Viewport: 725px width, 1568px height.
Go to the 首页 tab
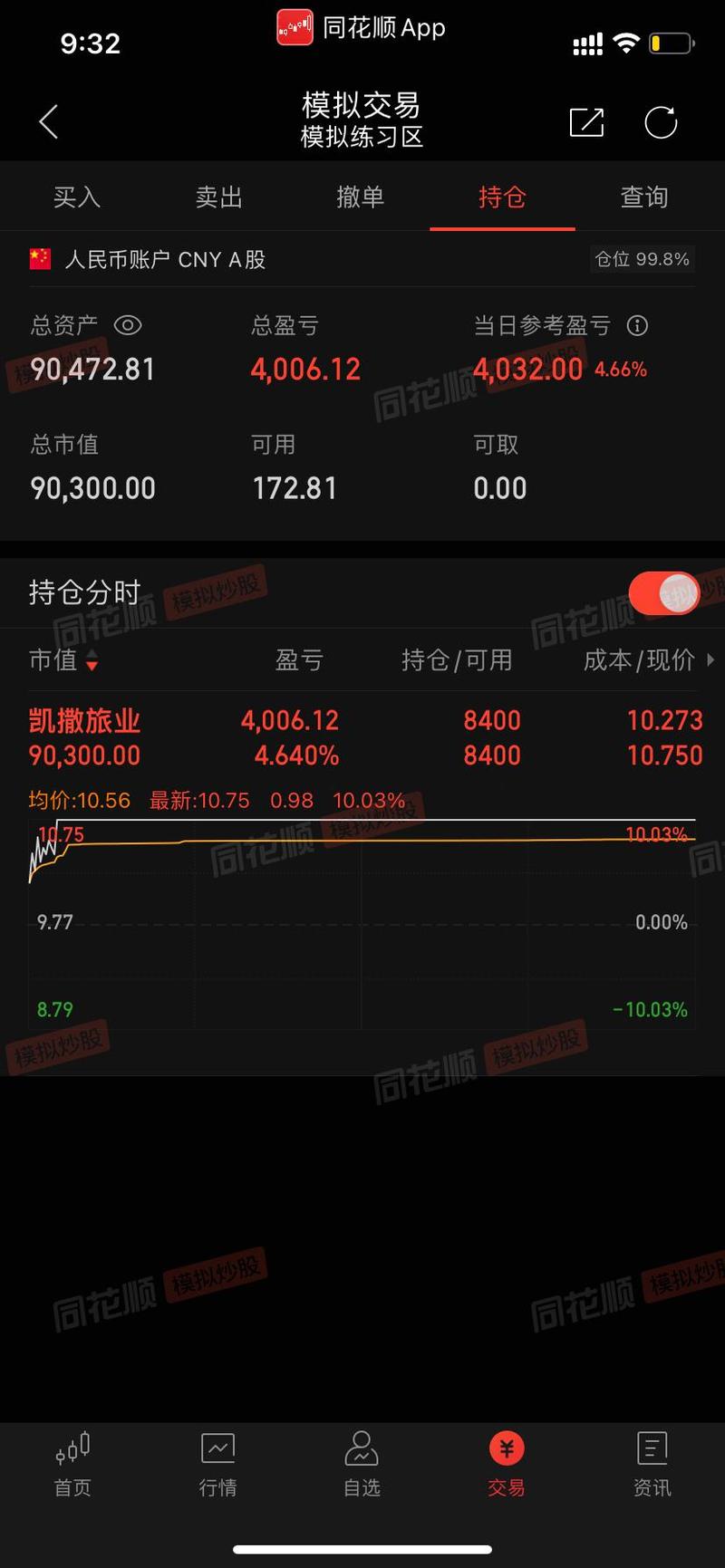[x=72, y=1464]
